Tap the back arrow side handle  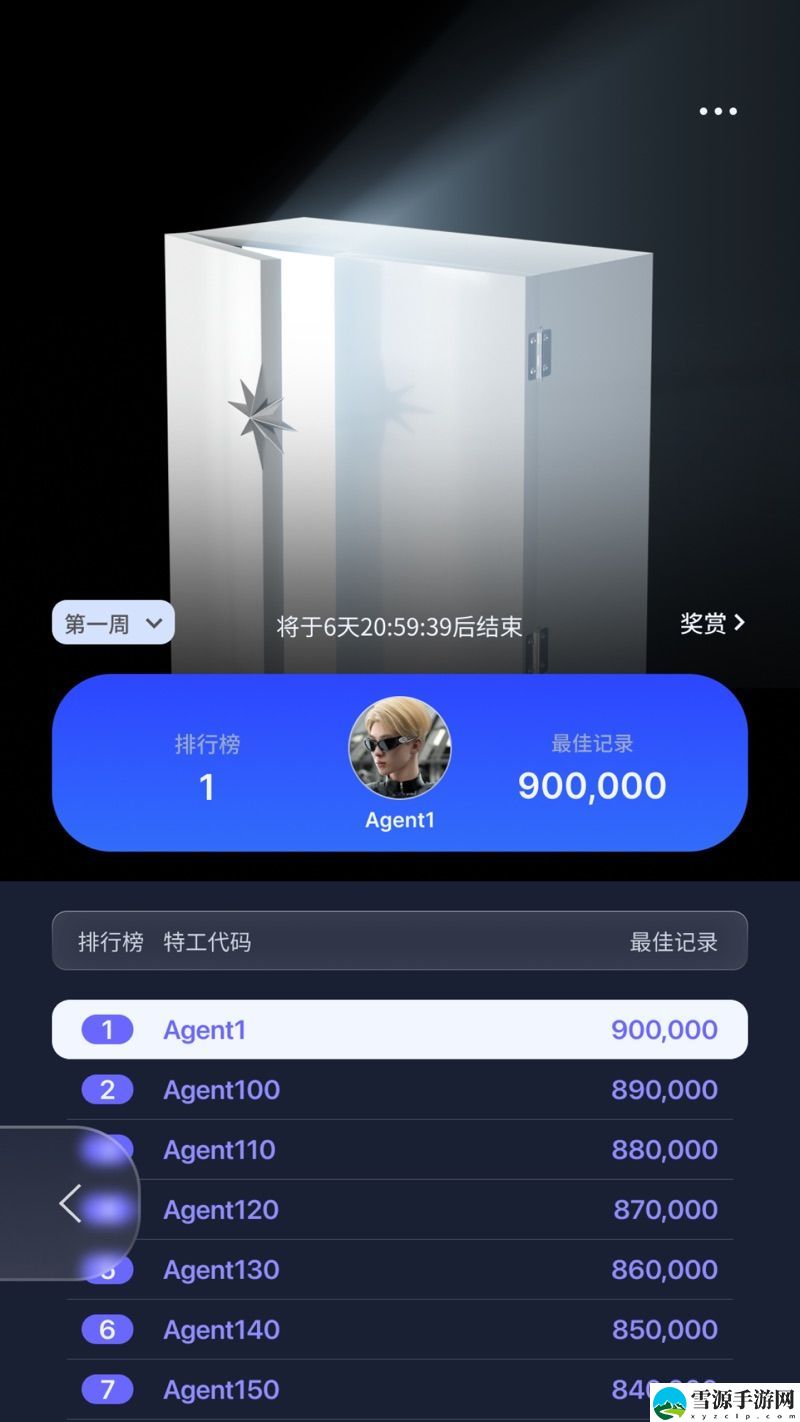70,1203
